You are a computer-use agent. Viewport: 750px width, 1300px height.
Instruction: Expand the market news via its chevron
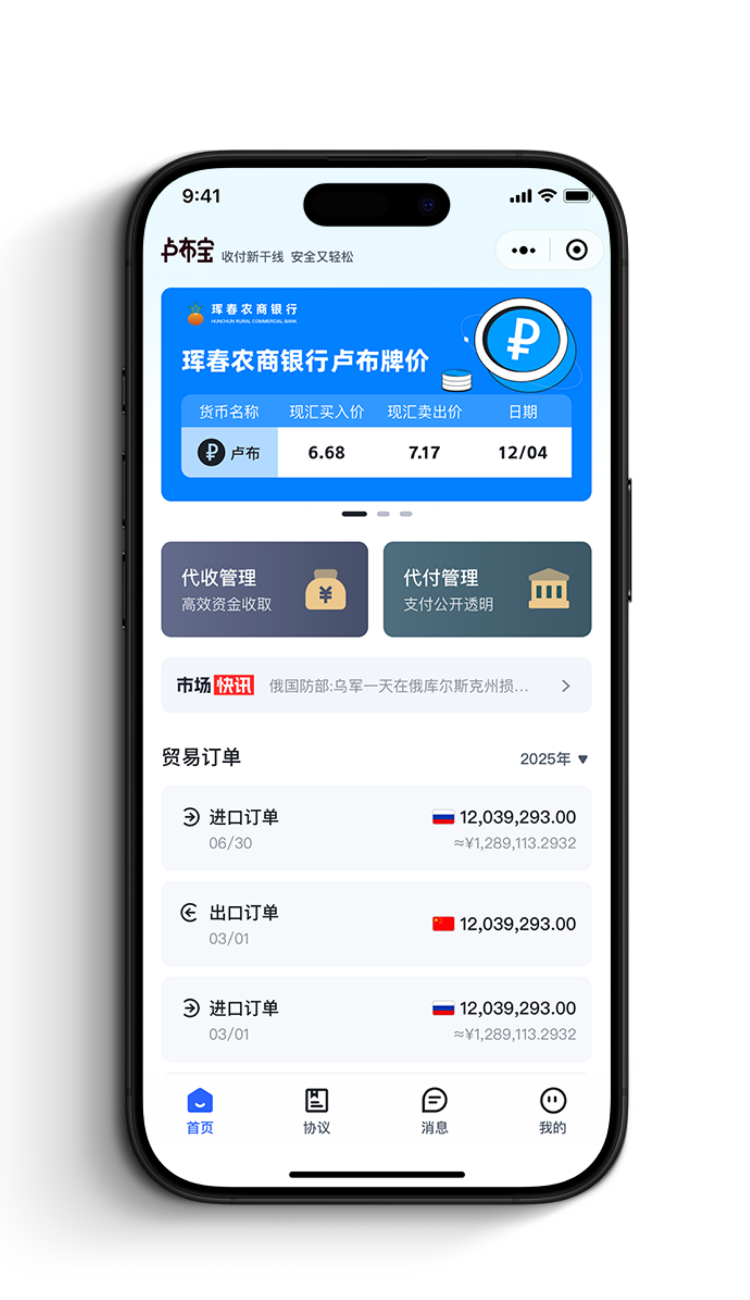pyautogui.click(x=566, y=685)
